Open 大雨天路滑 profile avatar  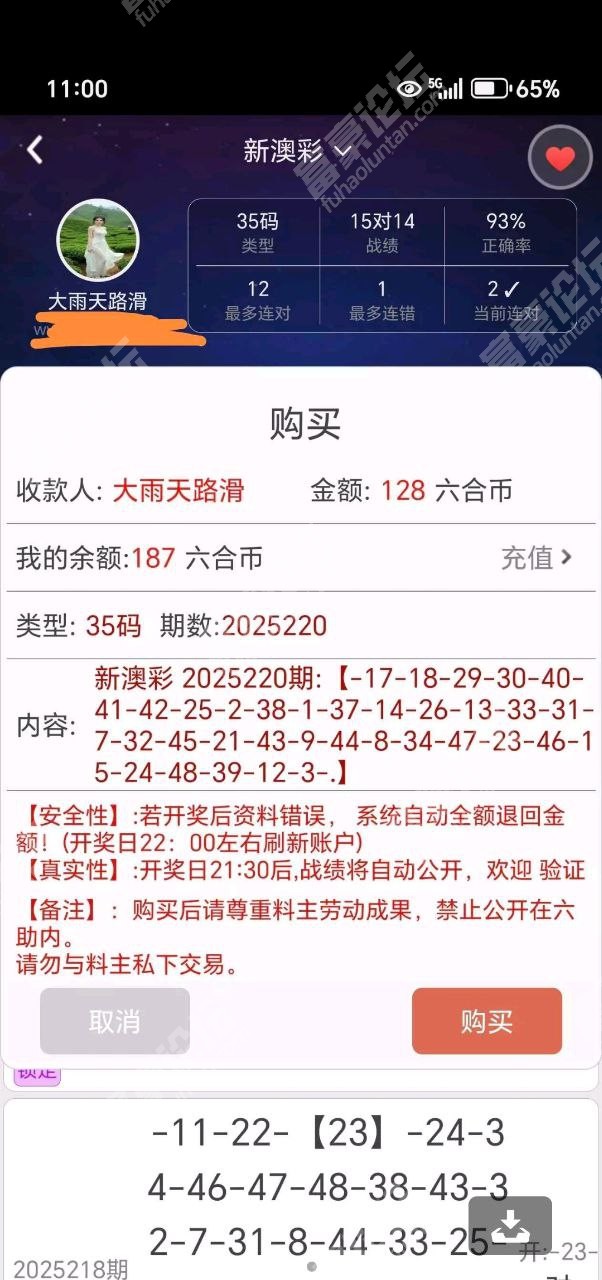click(x=97, y=240)
